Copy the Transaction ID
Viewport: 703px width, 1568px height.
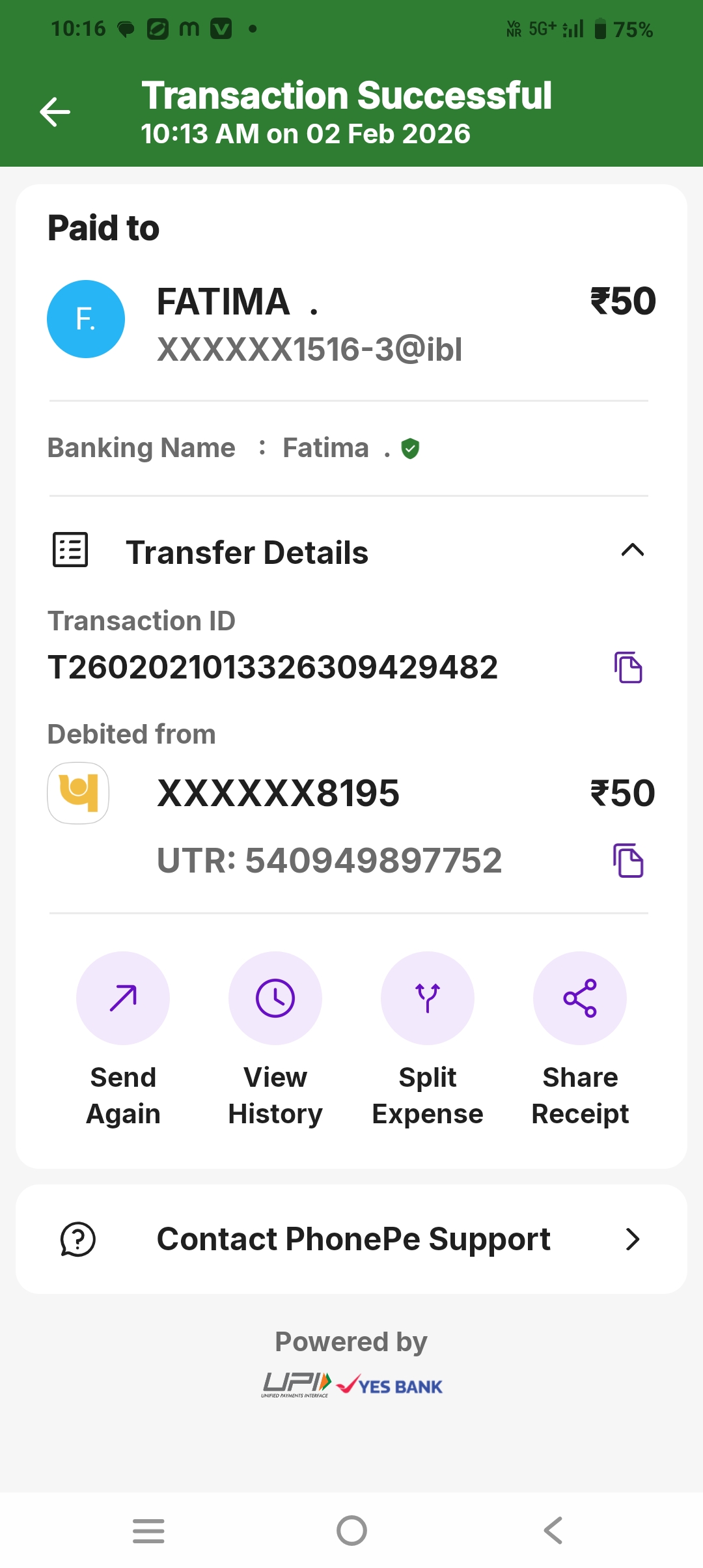point(628,667)
